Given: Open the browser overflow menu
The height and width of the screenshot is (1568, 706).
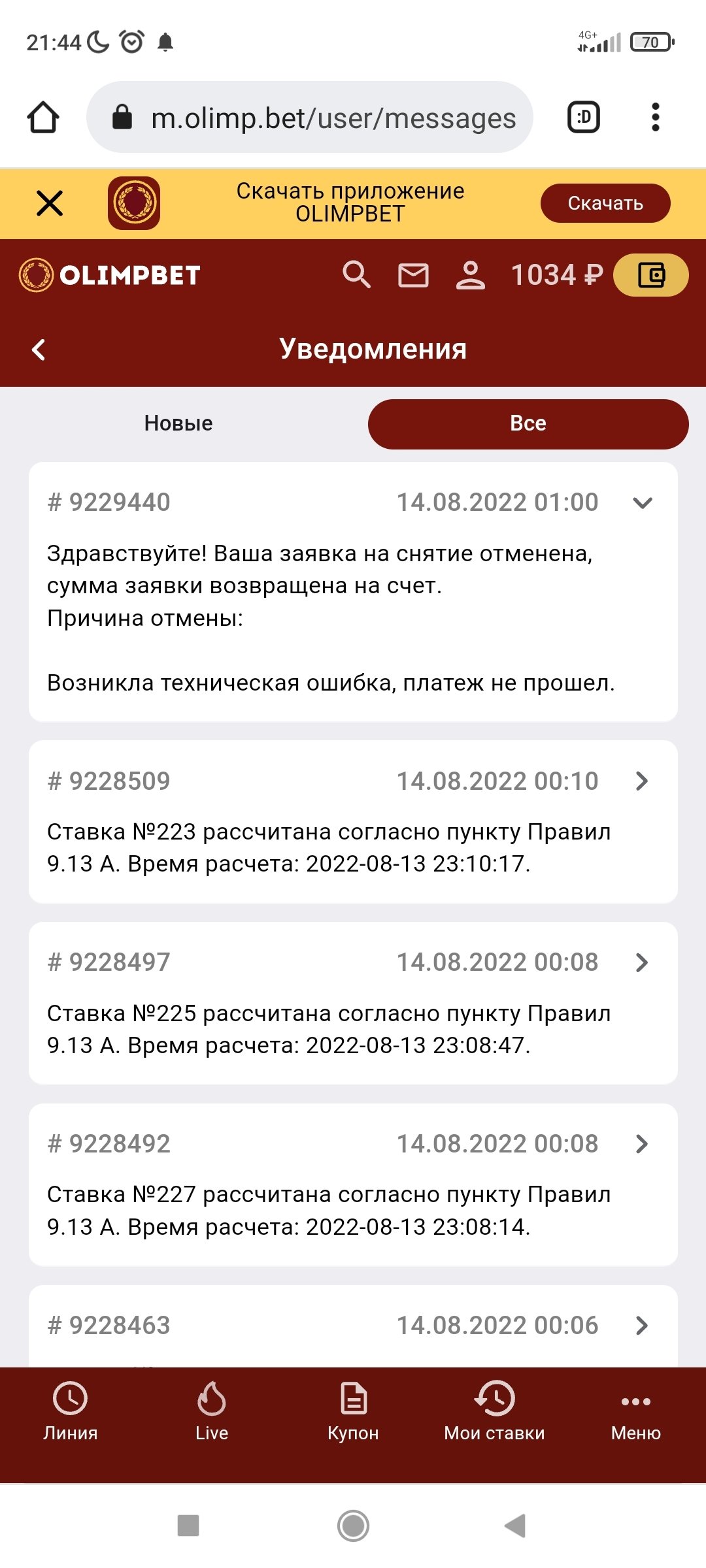Looking at the screenshot, I should pos(655,118).
